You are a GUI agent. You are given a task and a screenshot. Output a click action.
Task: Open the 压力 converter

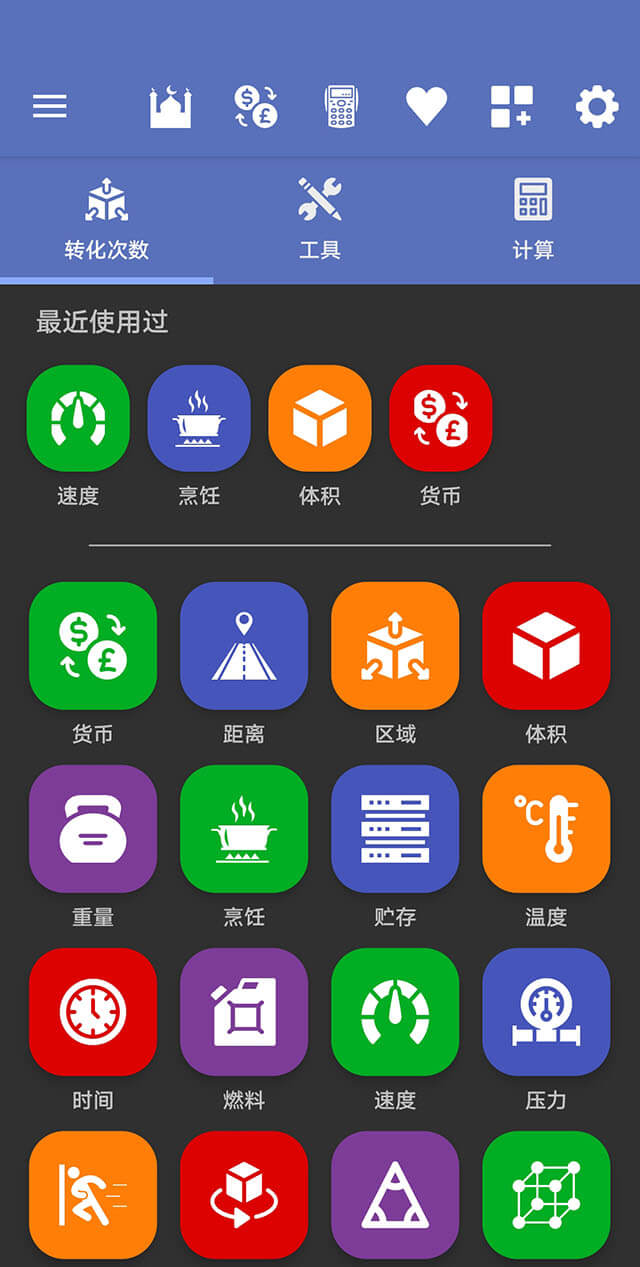coord(546,1012)
